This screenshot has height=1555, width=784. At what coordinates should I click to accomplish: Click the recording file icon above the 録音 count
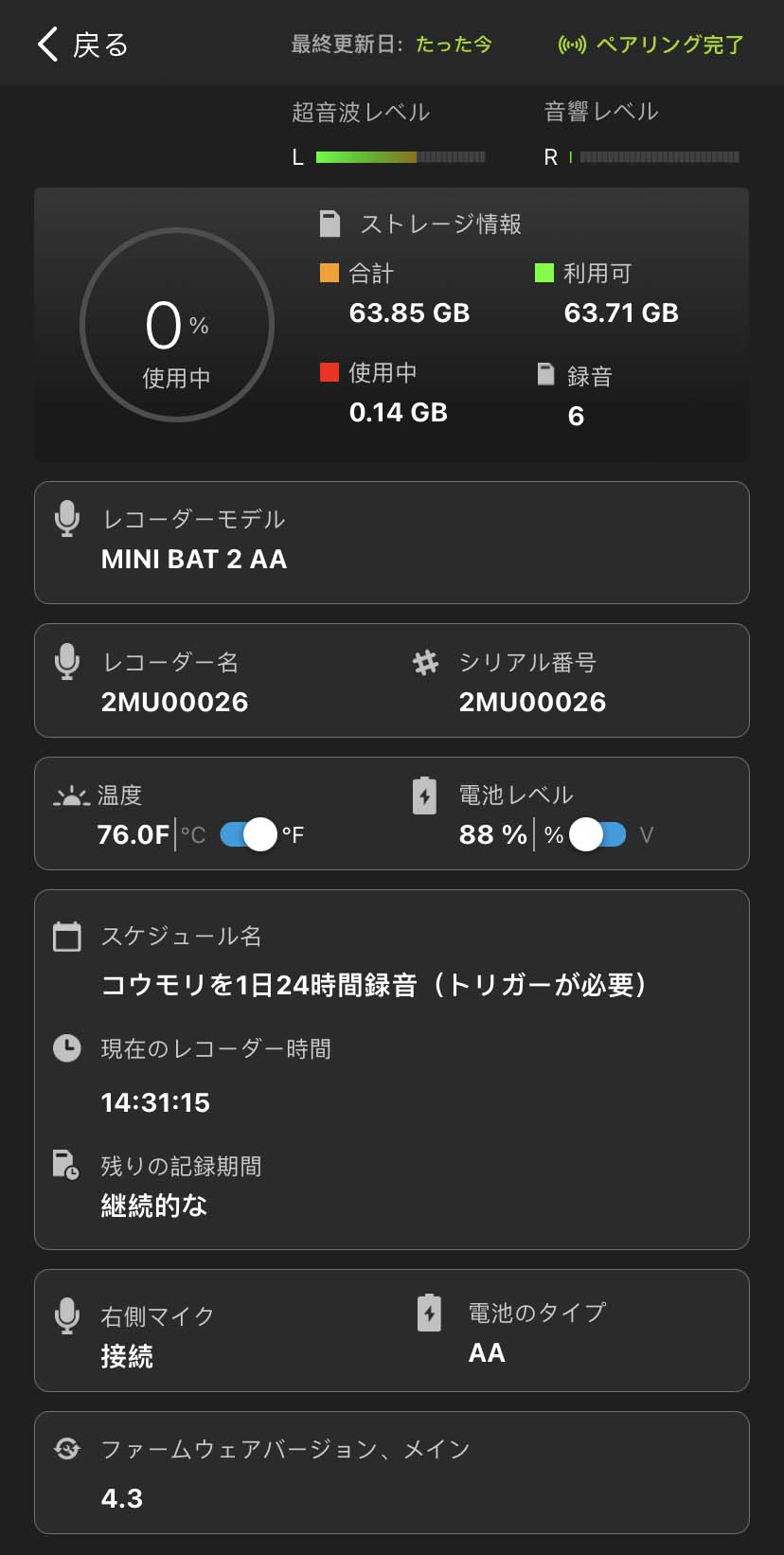point(547,373)
